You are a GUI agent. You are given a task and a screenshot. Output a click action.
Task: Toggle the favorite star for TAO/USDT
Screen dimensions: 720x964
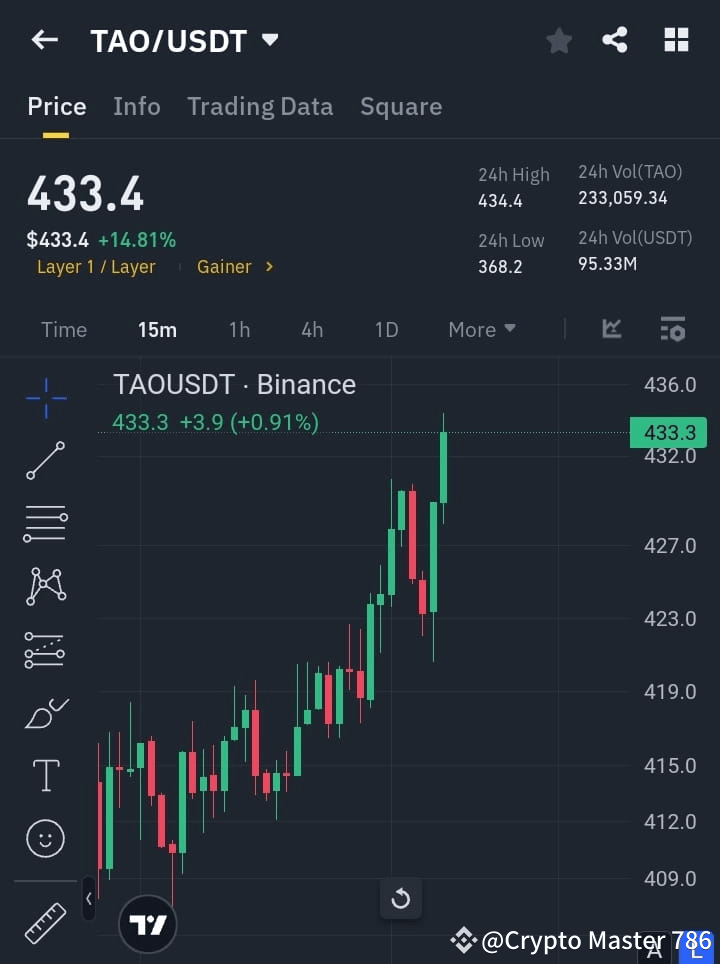pyautogui.click(x=558, y=40)
